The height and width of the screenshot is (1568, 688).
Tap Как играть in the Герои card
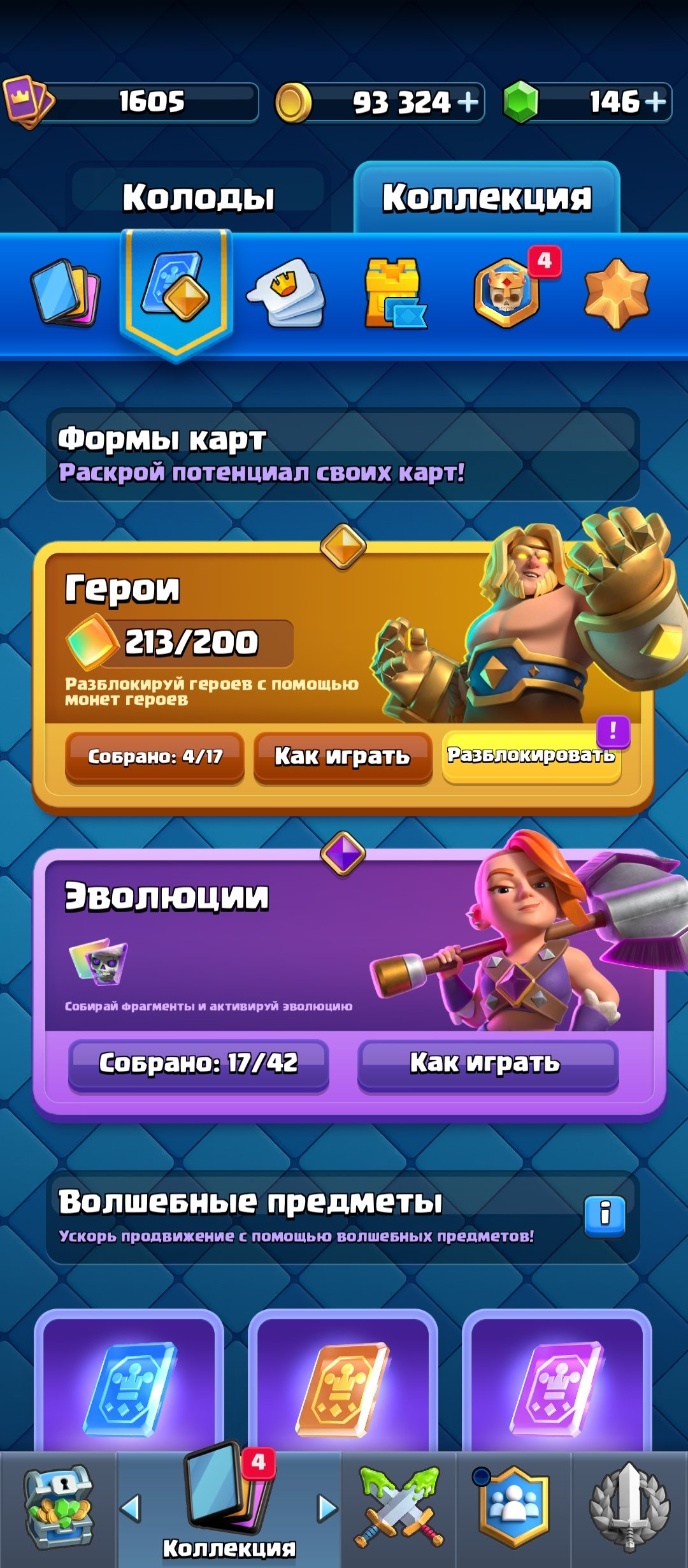[343, 757]
